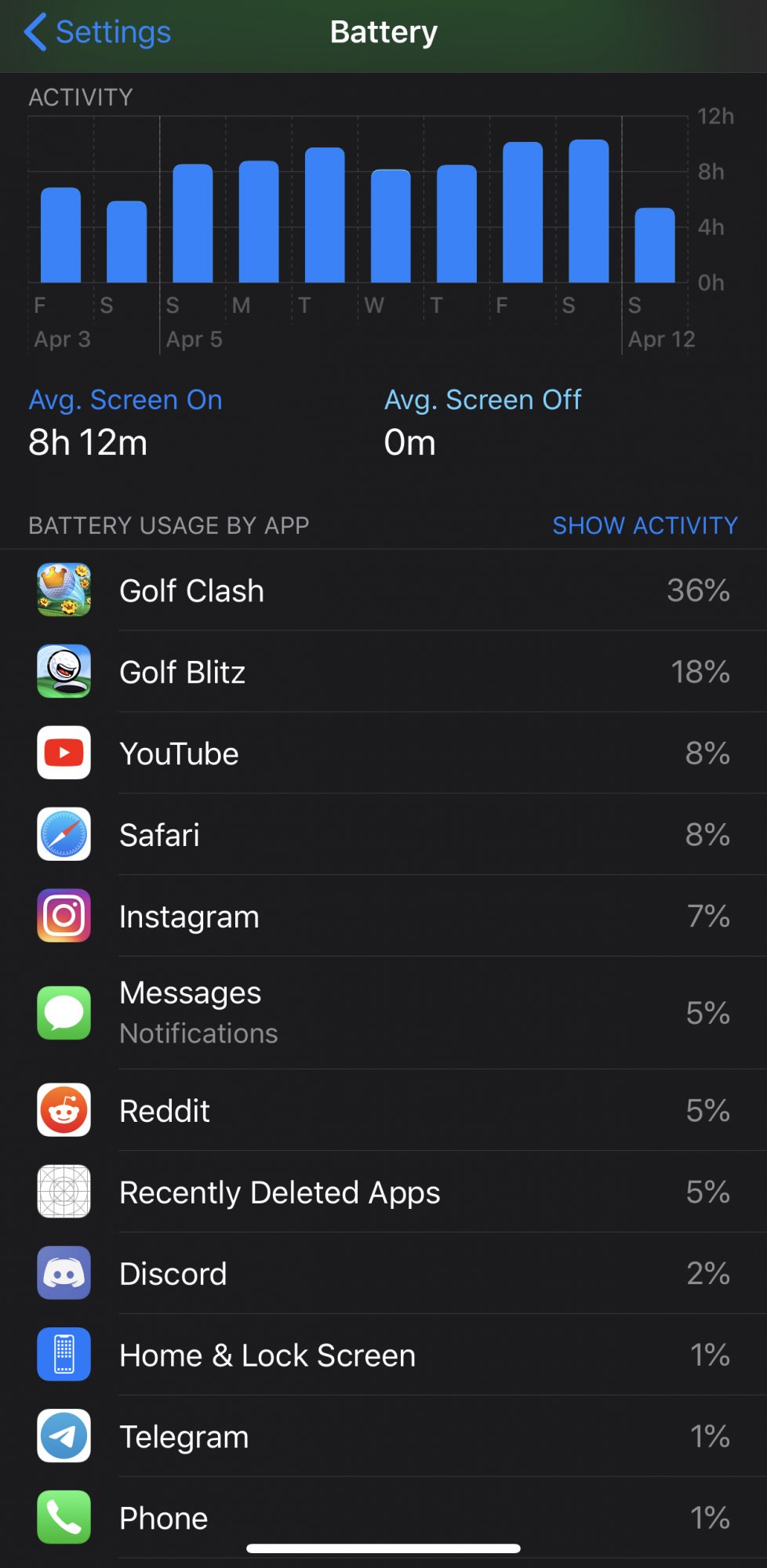The image size is (767, 1568).
Task: Select the Sunday Apr 12 activity bar
Action: point(655,245)
